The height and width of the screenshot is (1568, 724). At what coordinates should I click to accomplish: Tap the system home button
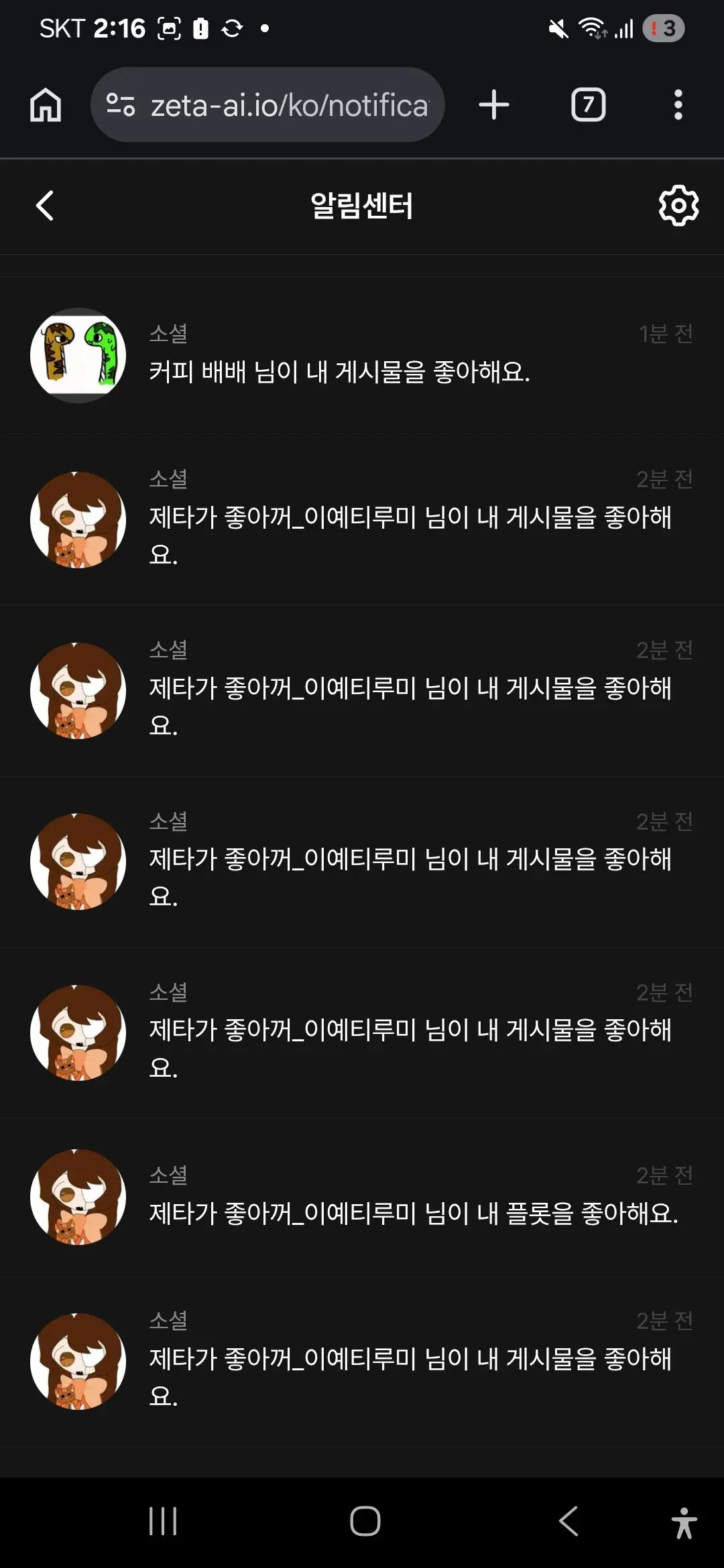point(365,1521)
